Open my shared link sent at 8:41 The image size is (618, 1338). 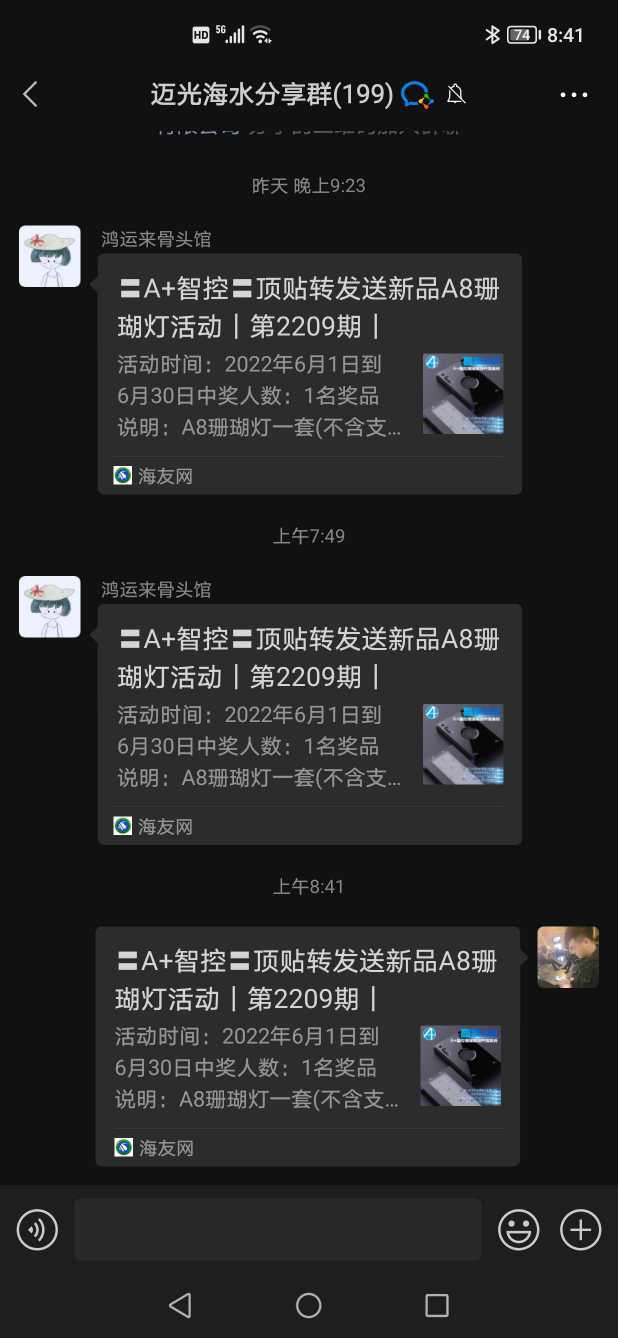(307, 1045)
